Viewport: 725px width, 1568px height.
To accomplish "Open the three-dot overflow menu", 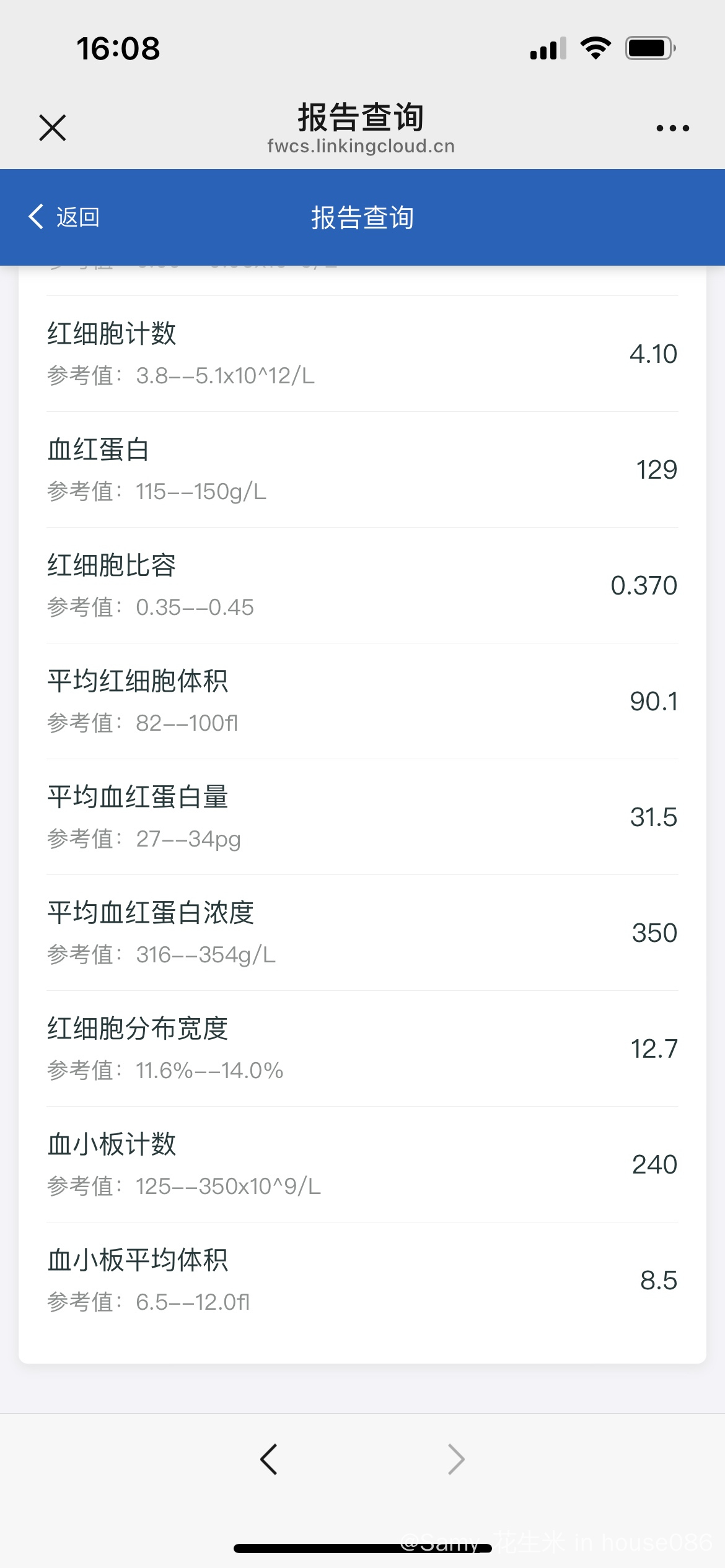I will point(672,128).
